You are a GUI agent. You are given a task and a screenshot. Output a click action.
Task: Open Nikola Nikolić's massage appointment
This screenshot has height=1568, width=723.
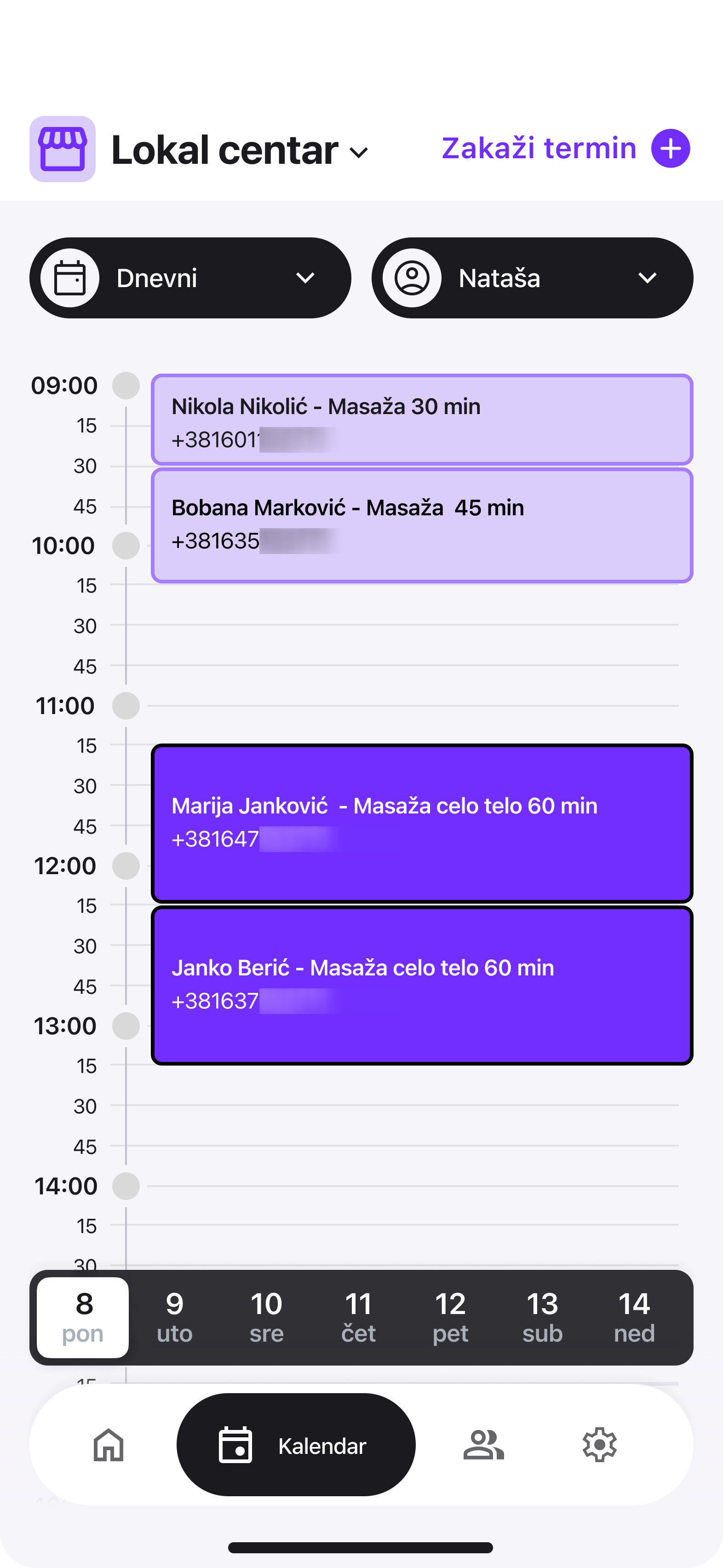click(422, 420)
